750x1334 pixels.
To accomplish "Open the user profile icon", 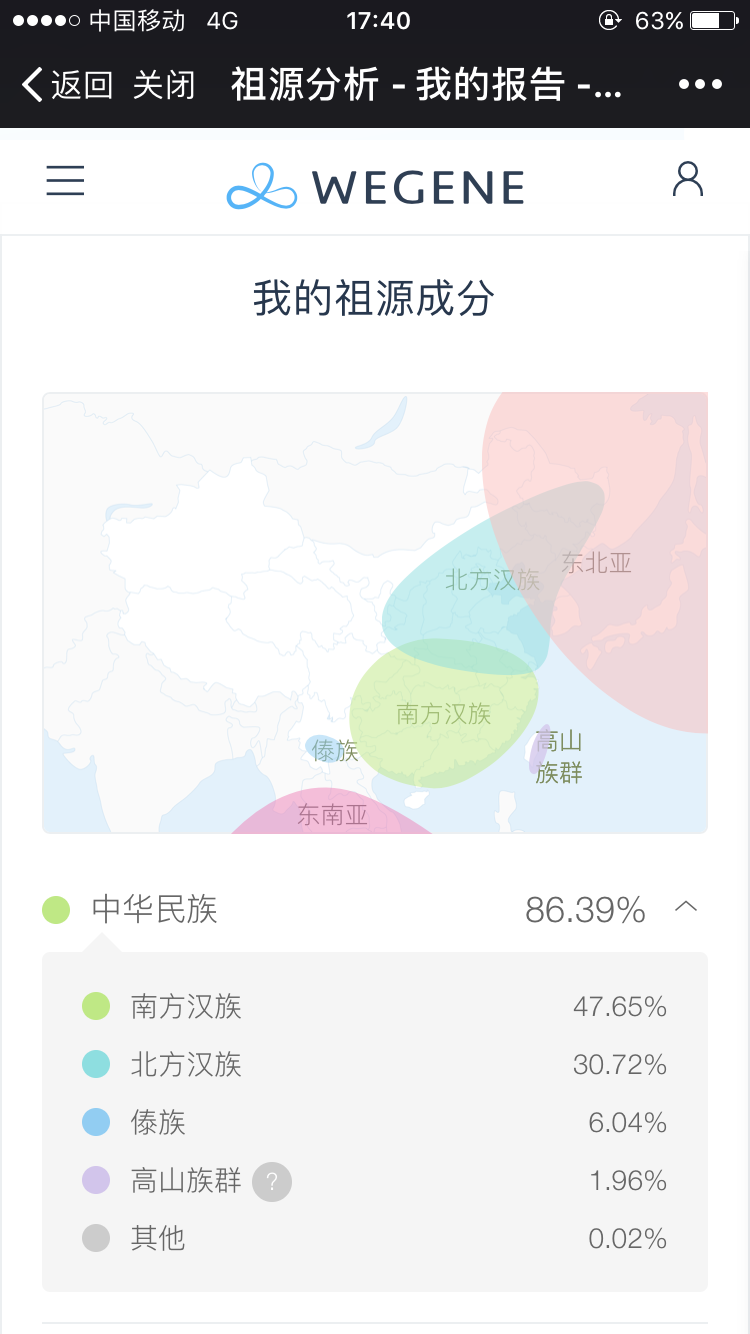I will pyautogui.click(x=688, y=179).
